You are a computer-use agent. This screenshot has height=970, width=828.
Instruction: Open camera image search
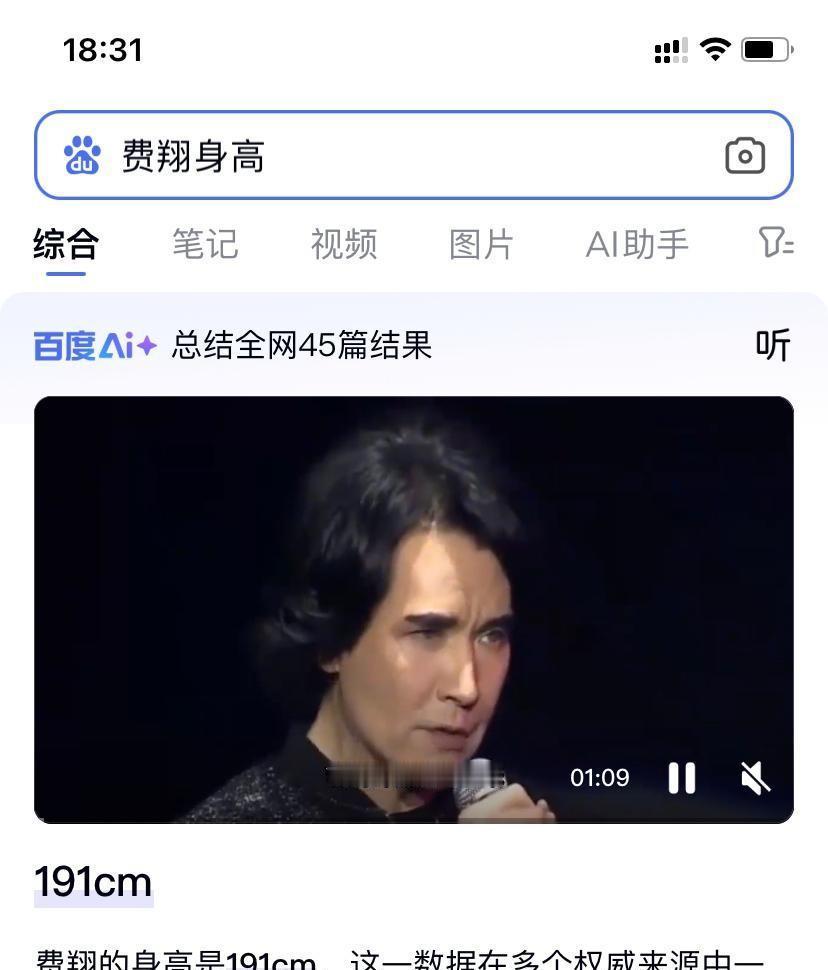tap(744, 156)
